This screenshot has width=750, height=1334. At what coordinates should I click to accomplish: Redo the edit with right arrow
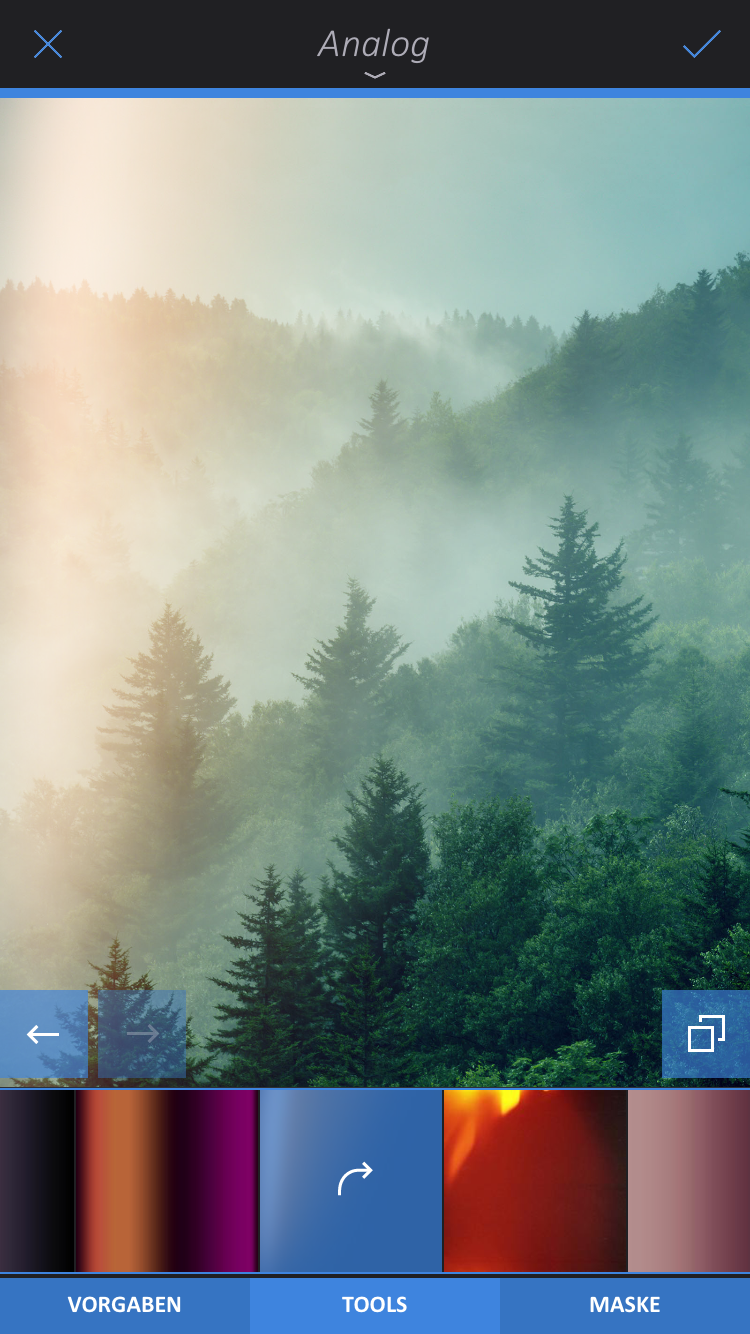pos(142,1034)
